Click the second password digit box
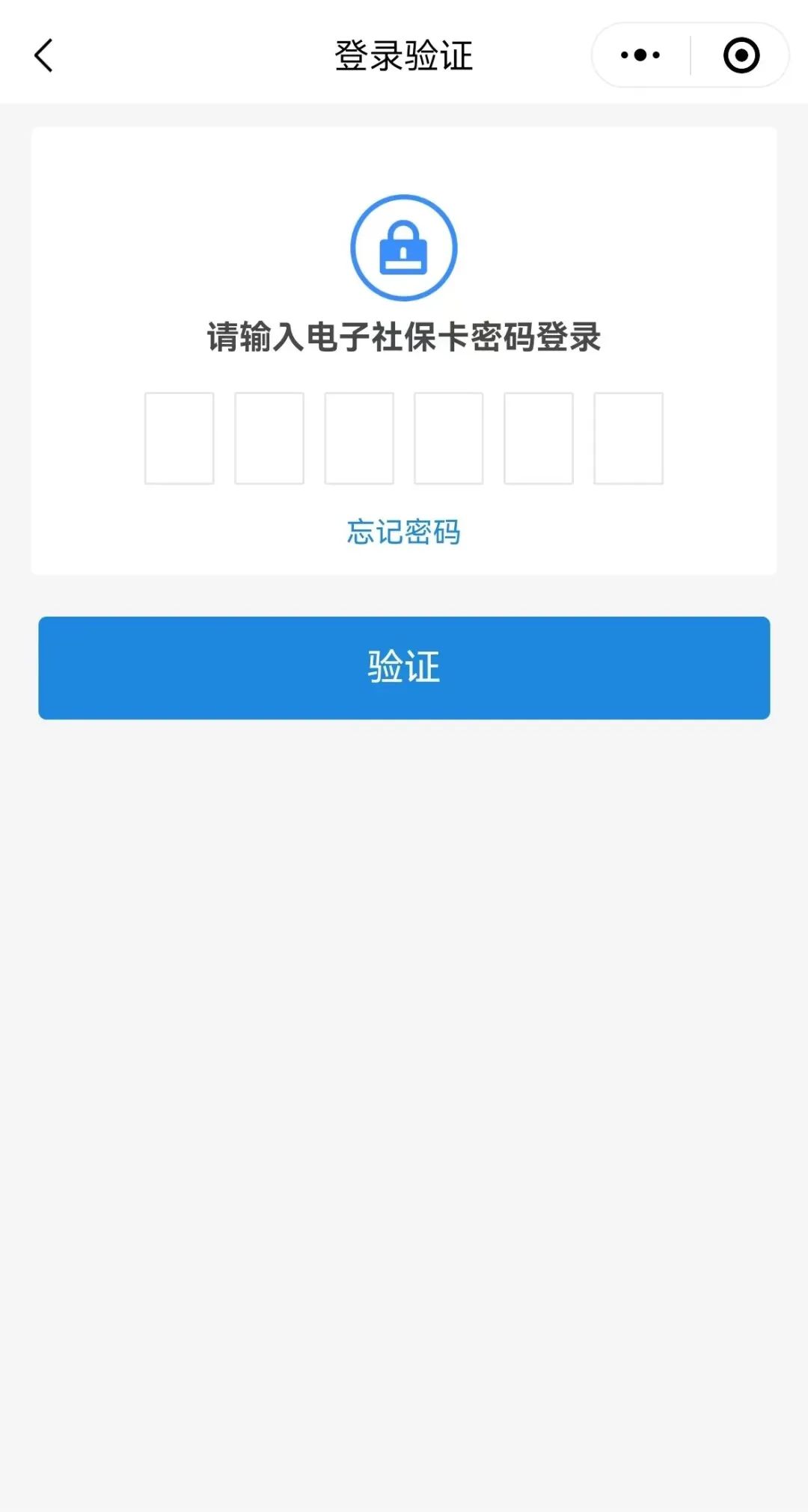The height and width of the screenshot is (1512, 808). tap(269, 437)
